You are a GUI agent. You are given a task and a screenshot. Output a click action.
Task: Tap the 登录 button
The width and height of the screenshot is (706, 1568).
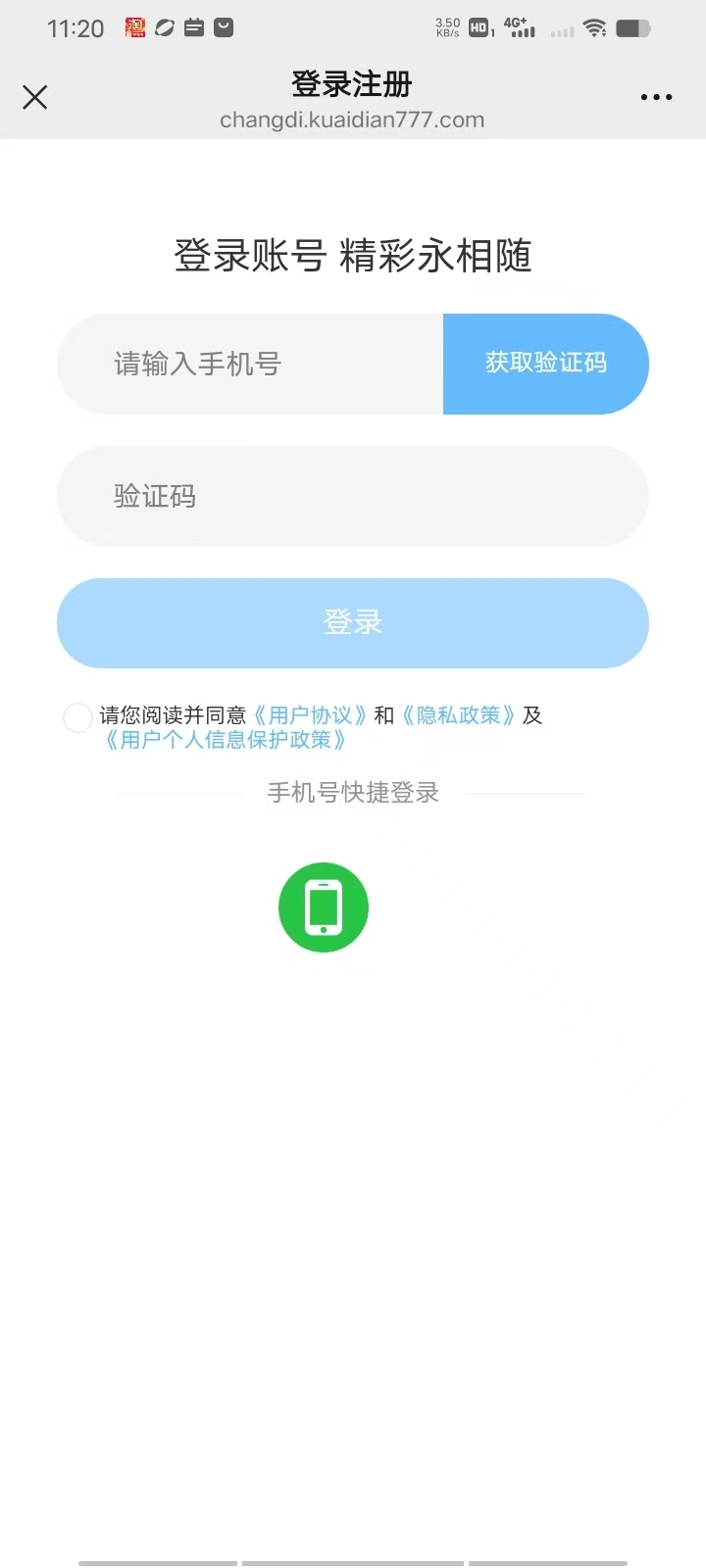click(x=353, y=623)
